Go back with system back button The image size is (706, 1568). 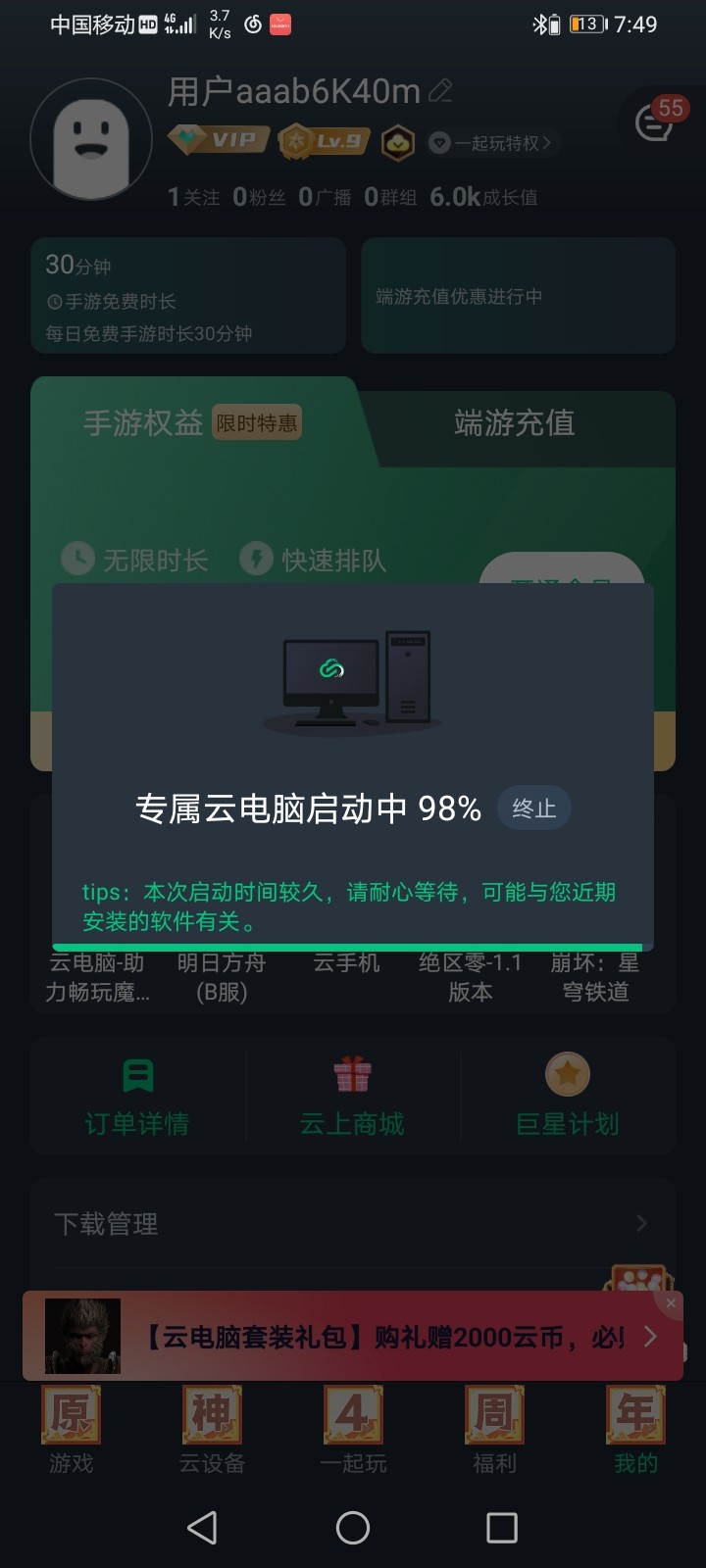(202, 1527)
